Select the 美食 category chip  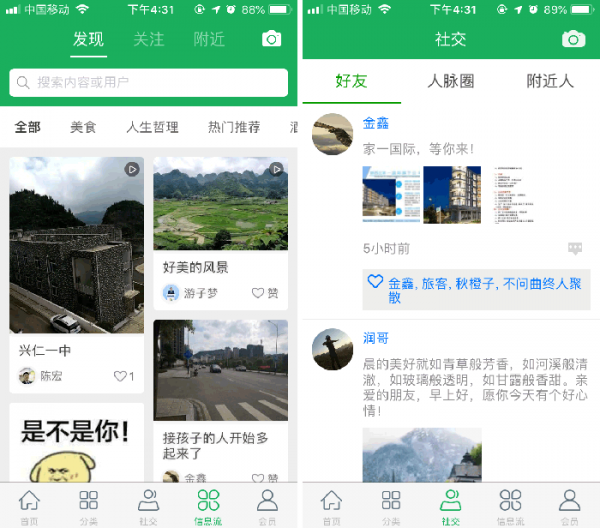83,127
